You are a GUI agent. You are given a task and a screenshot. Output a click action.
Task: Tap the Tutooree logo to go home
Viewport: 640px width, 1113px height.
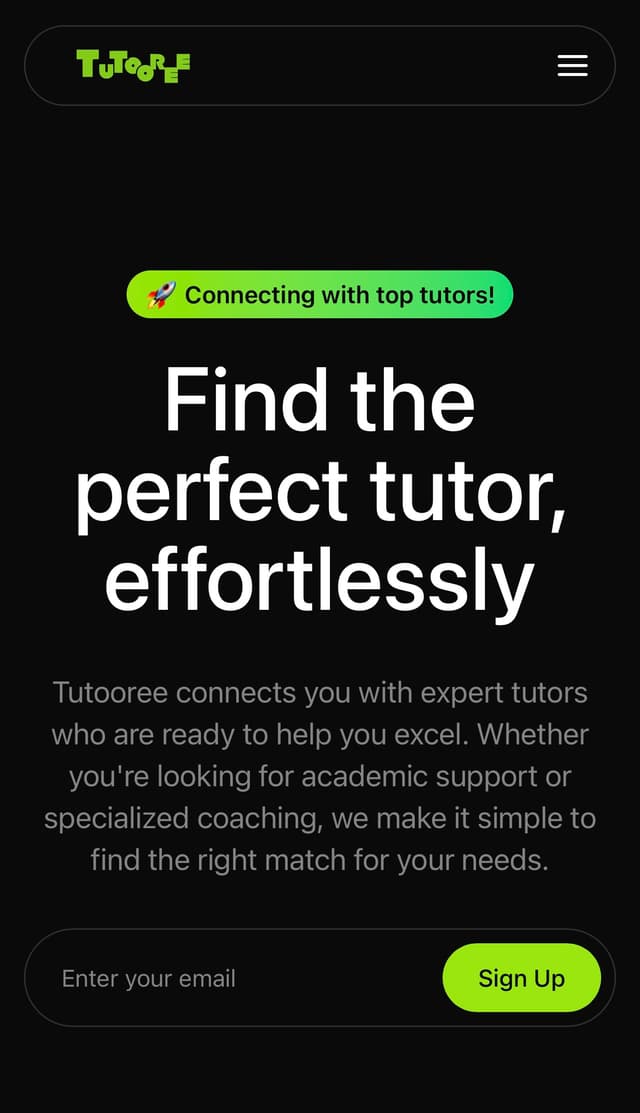(x=133, y=66)
